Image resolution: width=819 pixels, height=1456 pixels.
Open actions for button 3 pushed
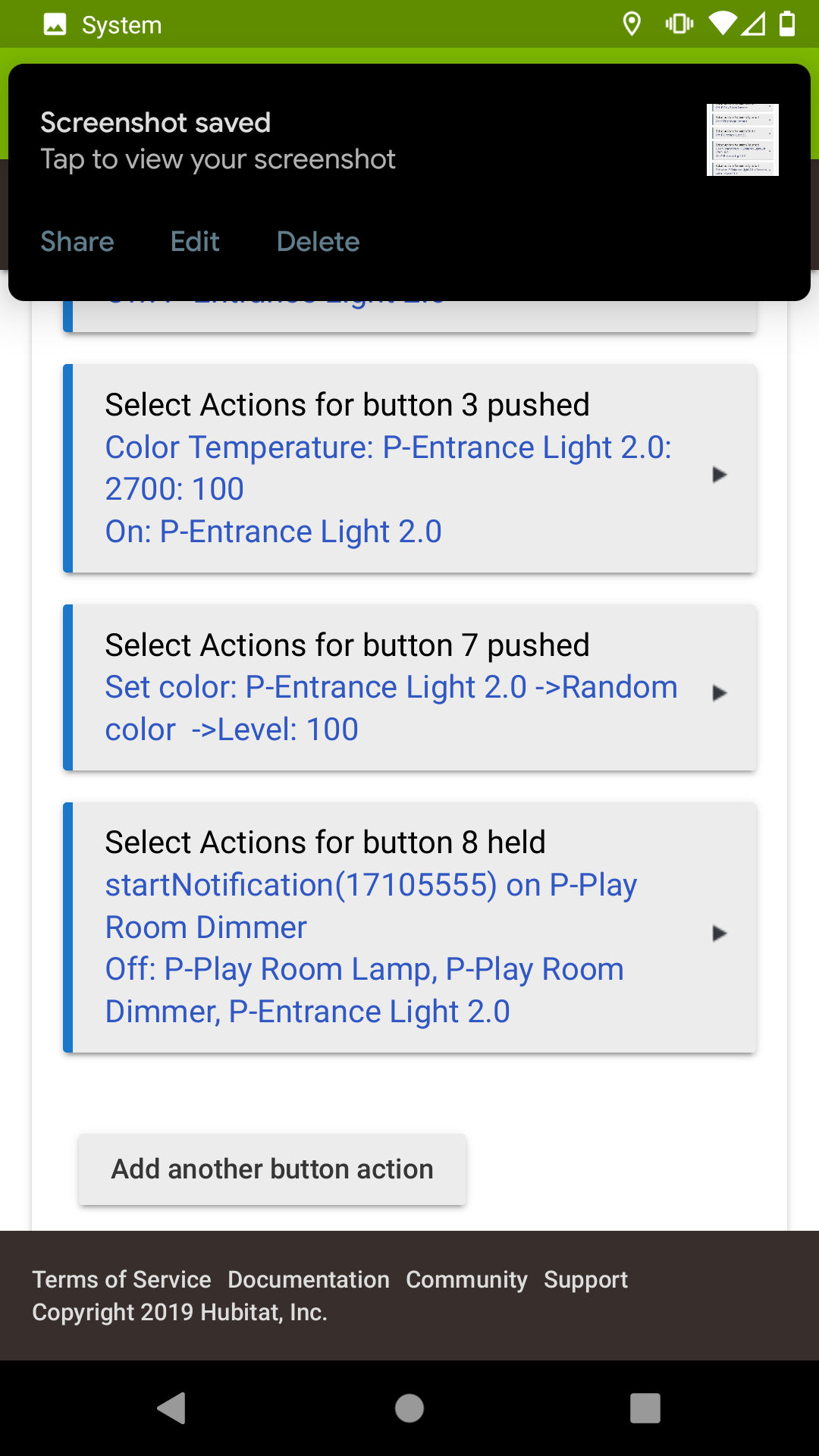[x=409, y=469]
